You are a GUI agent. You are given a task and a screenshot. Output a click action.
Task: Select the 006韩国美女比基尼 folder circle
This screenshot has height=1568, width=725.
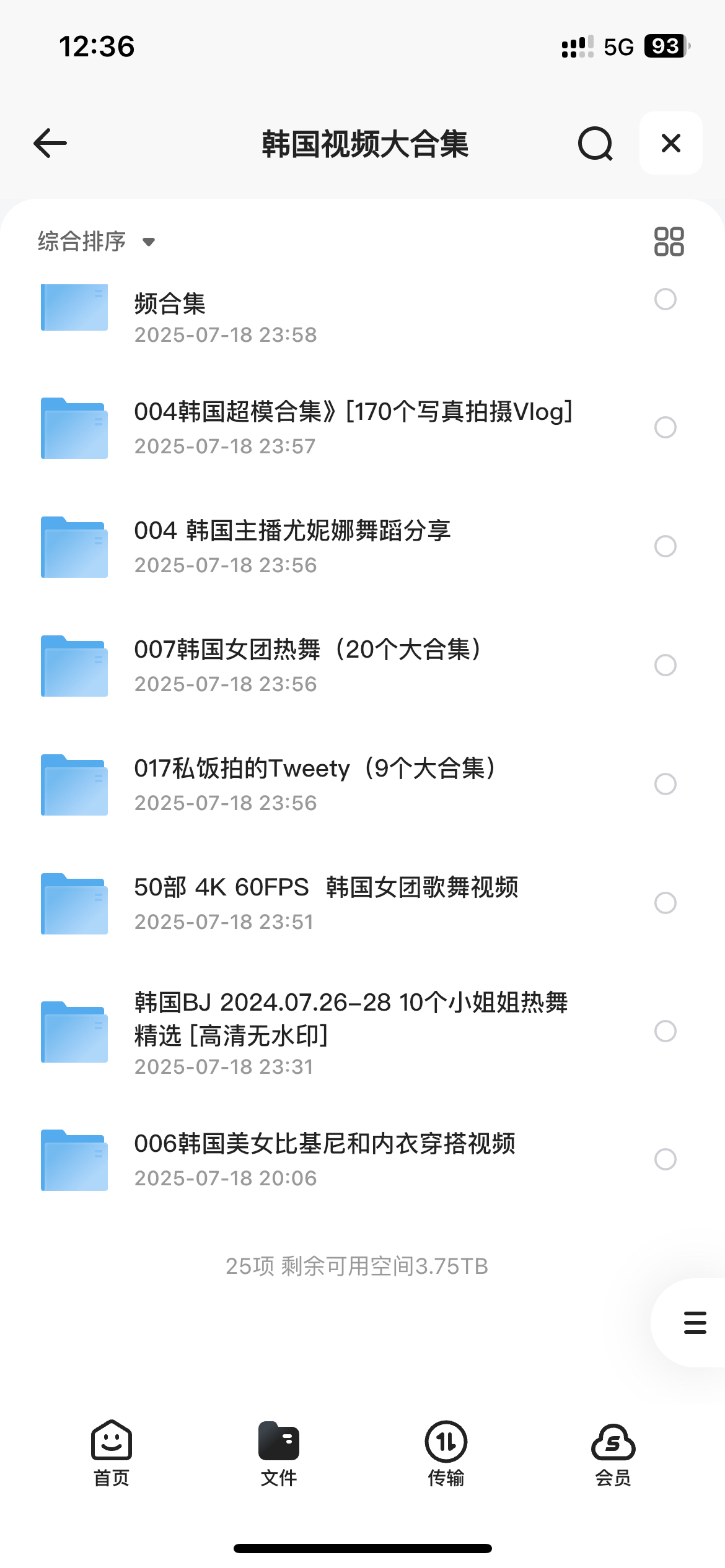tap(665, 1159)
